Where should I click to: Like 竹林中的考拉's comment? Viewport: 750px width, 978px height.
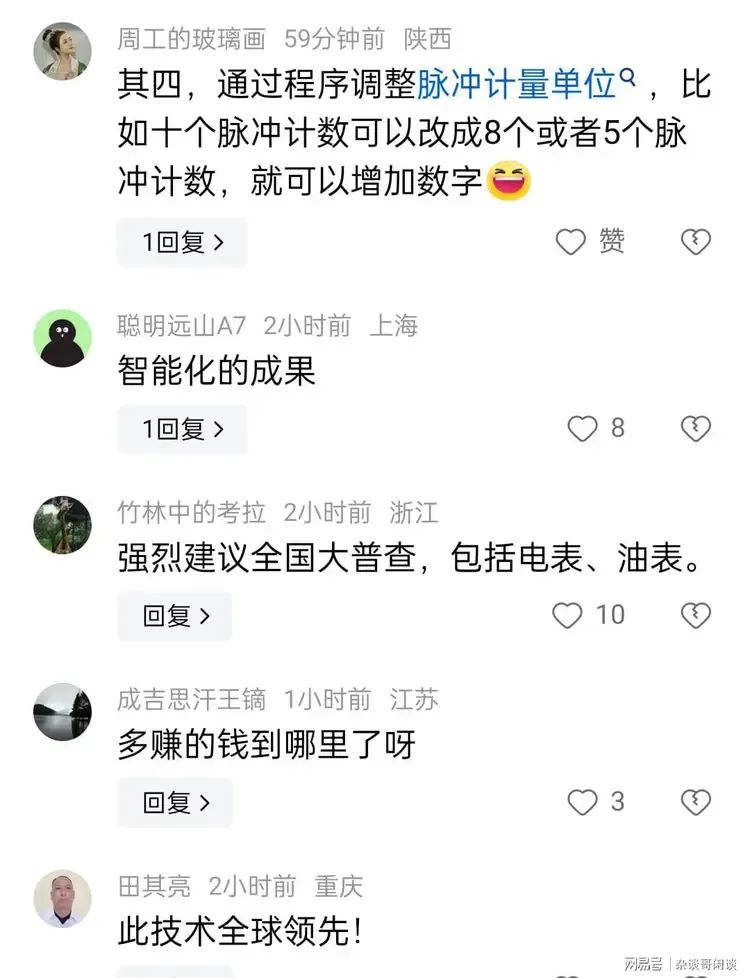568,616
